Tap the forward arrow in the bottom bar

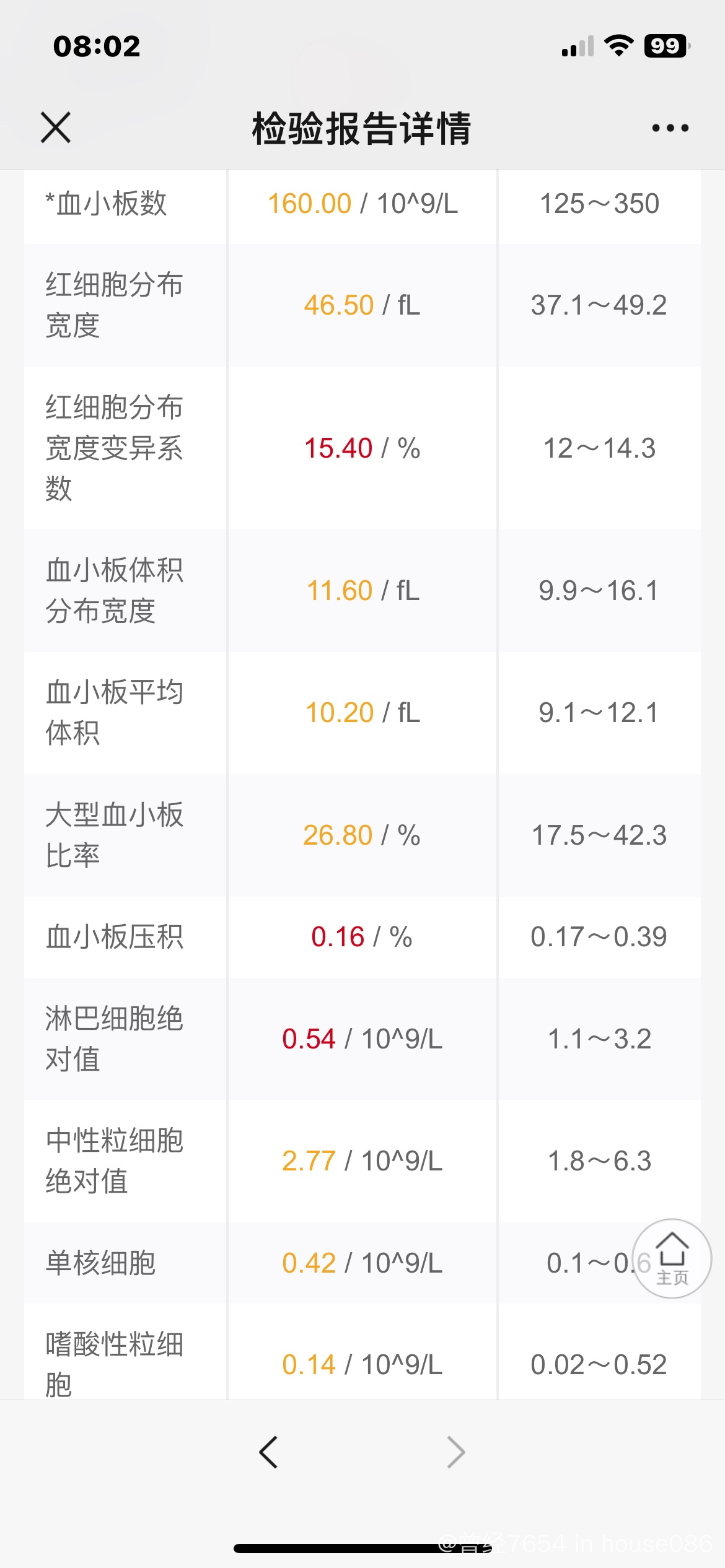click(456, 1452)
